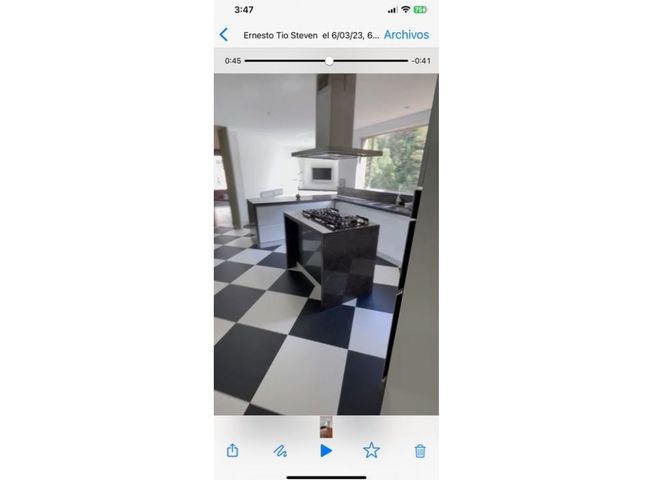
Task: Tap the kitchen video preview
Action: coord(326,244)
